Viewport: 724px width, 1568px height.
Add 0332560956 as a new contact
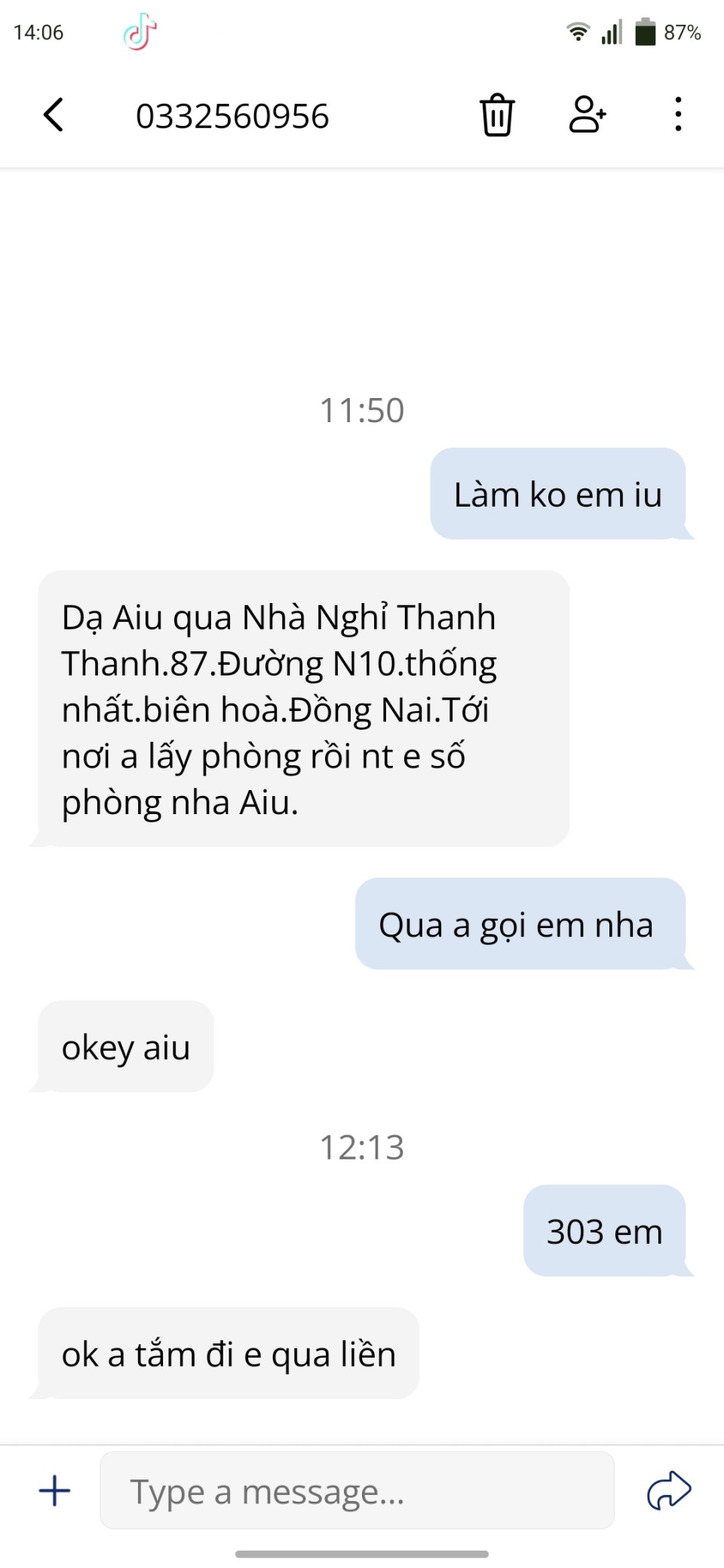[587, 115]
